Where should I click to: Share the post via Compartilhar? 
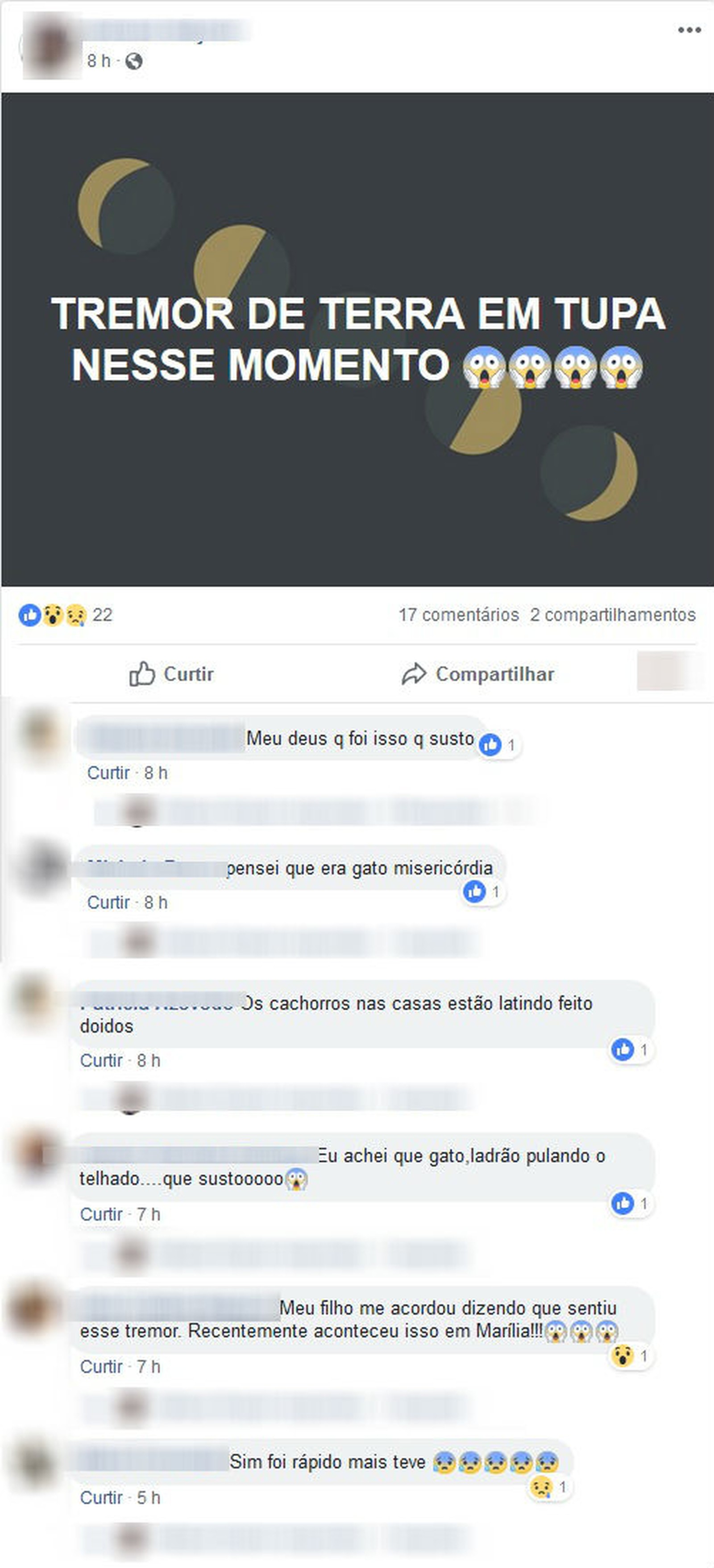click(477, 674)
